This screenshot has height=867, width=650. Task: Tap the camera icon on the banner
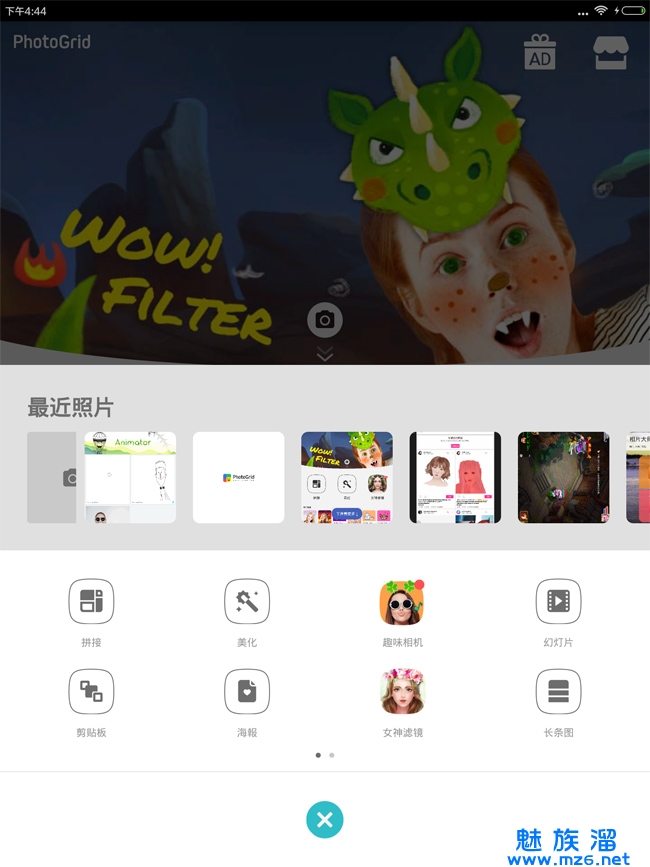(325, 320)
